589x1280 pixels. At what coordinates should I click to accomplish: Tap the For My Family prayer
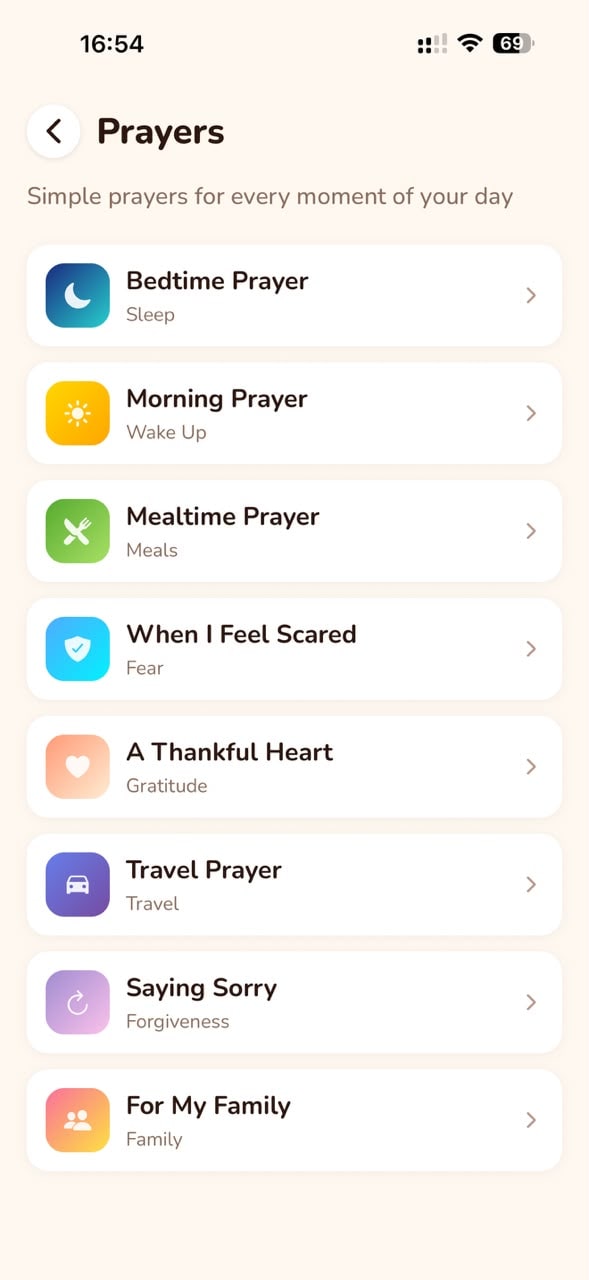coord(294,1120)
